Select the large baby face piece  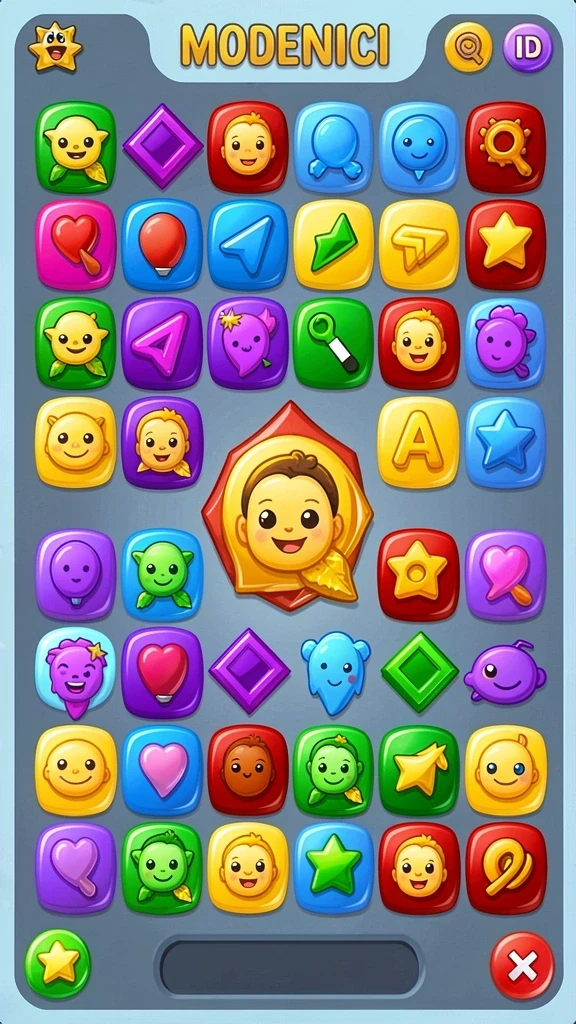[288, 508]
